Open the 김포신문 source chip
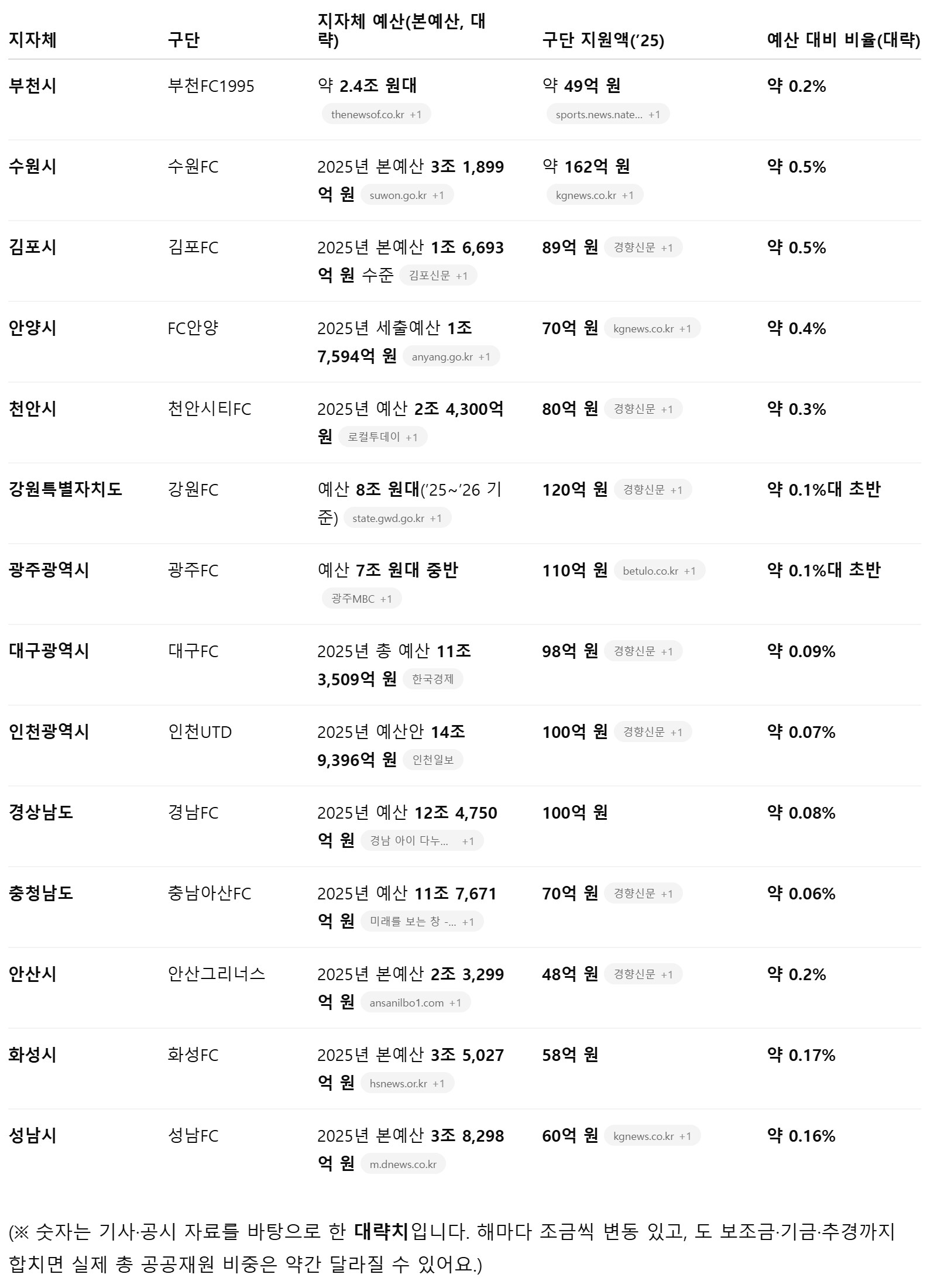The image size is (927, 1288). coord(438,276)
